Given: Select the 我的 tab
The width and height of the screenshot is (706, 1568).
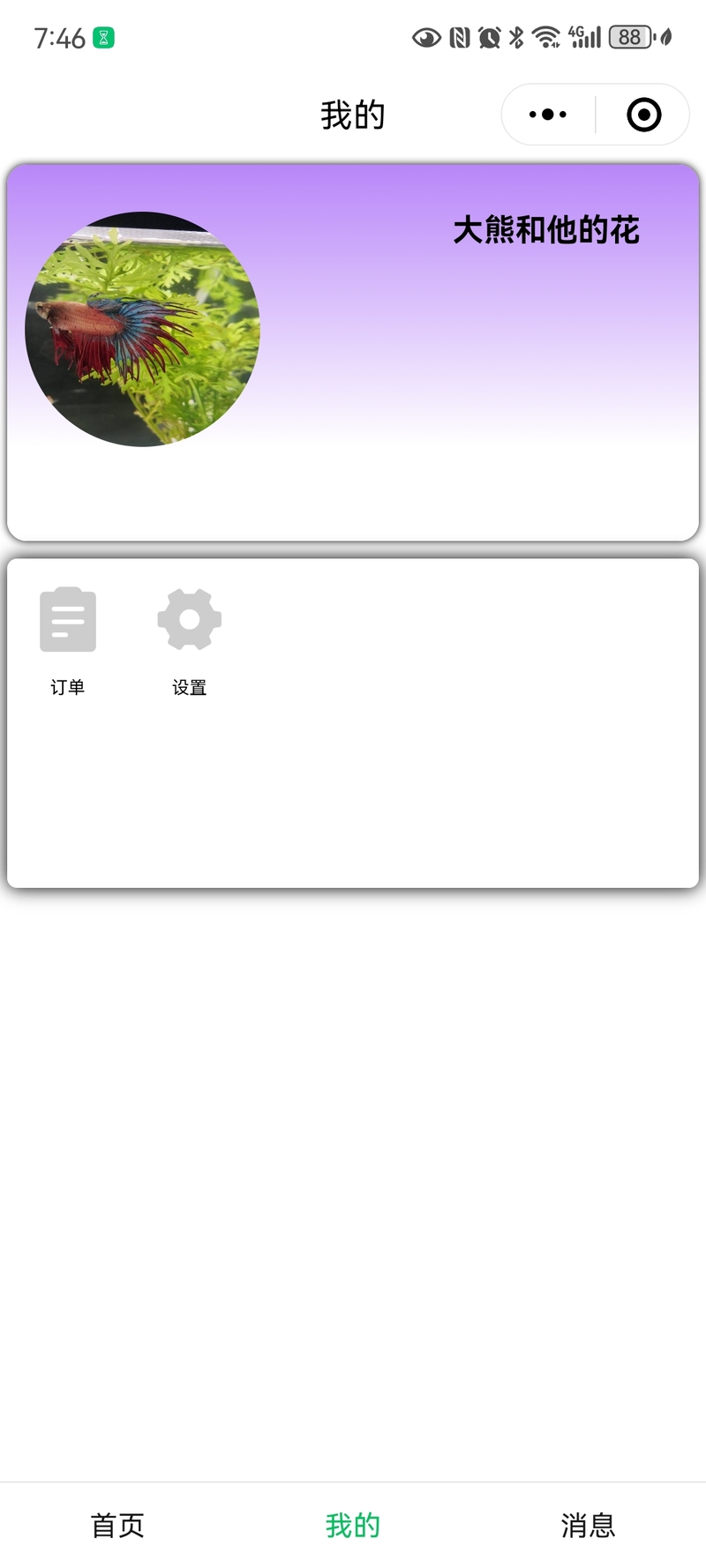Looking at the screenshot, I should pos(353,1525).
